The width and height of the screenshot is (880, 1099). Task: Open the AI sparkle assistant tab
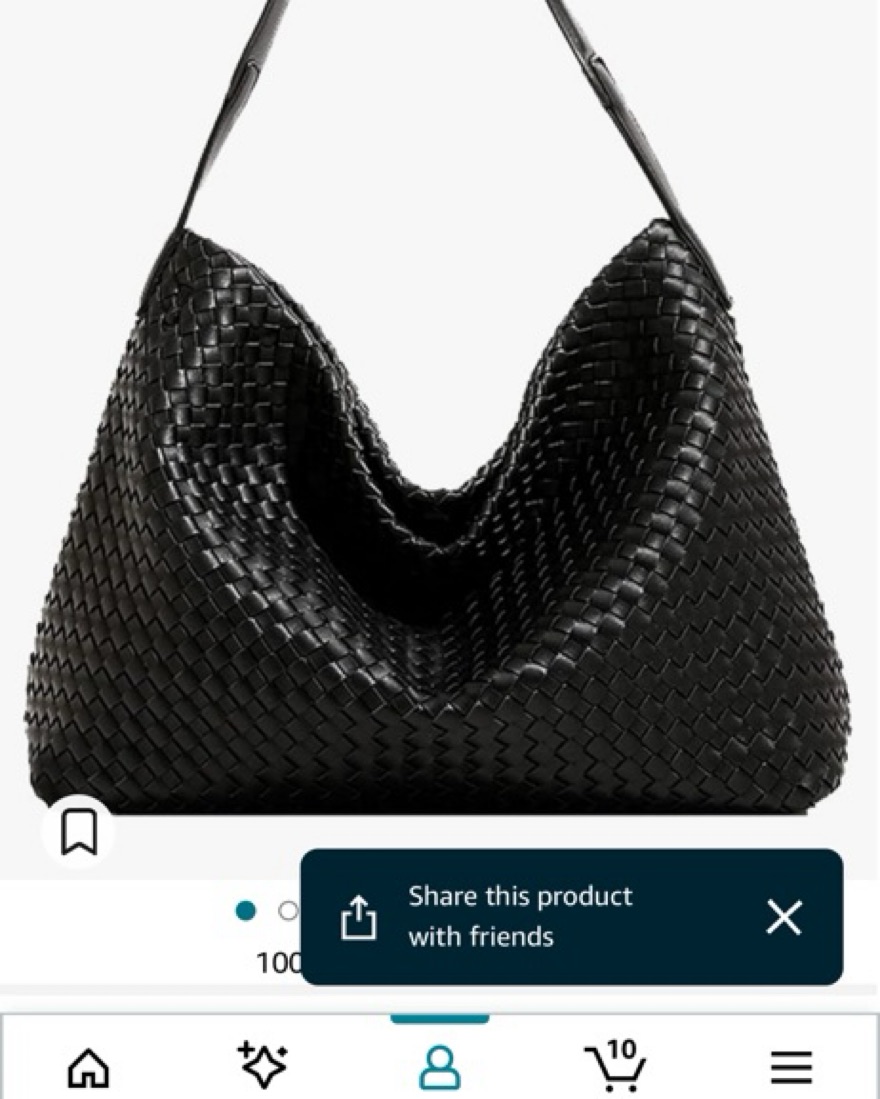pyautogui.click(x=263, y=1065)
